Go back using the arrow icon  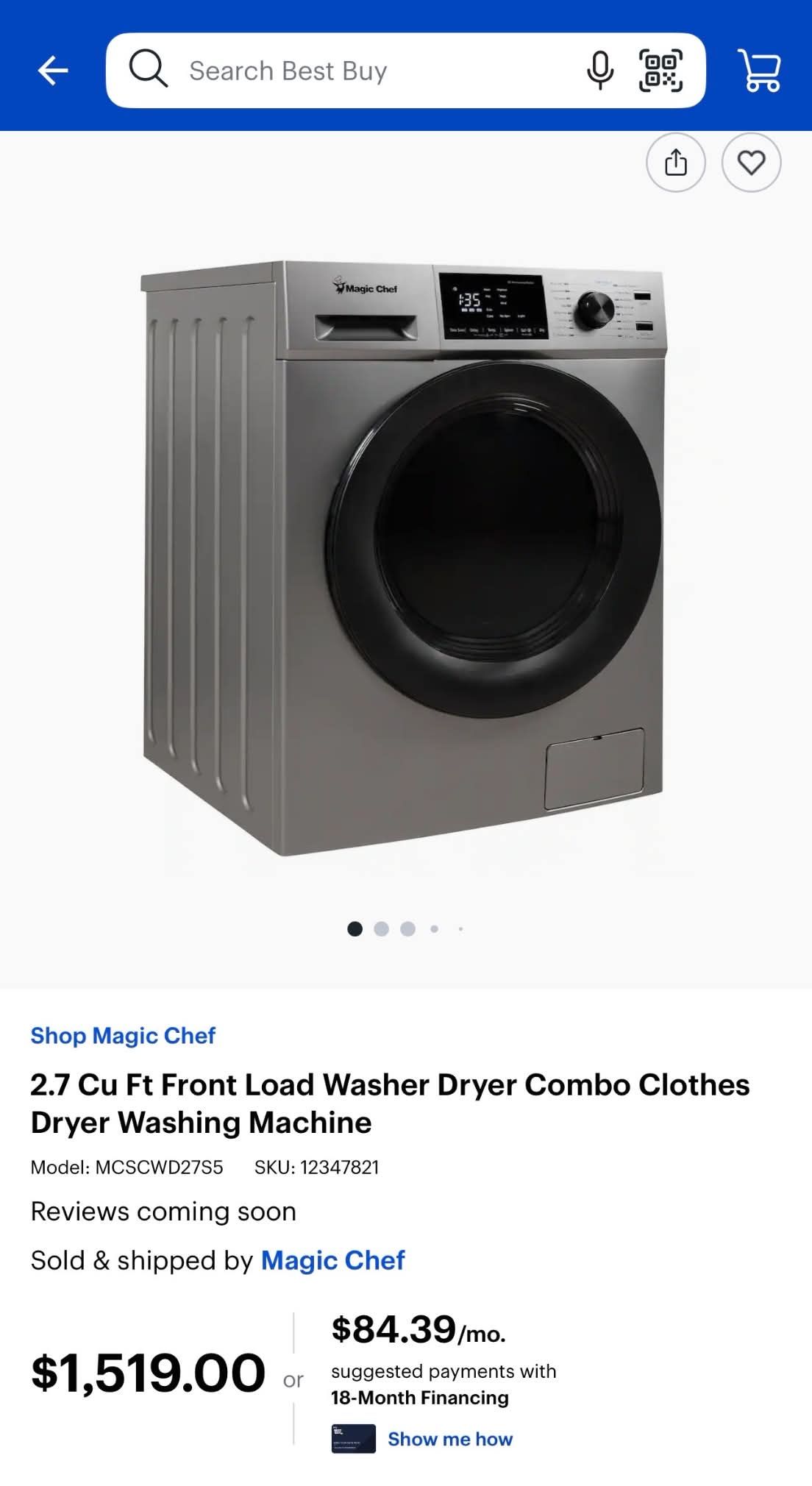[x=53, y=71]
